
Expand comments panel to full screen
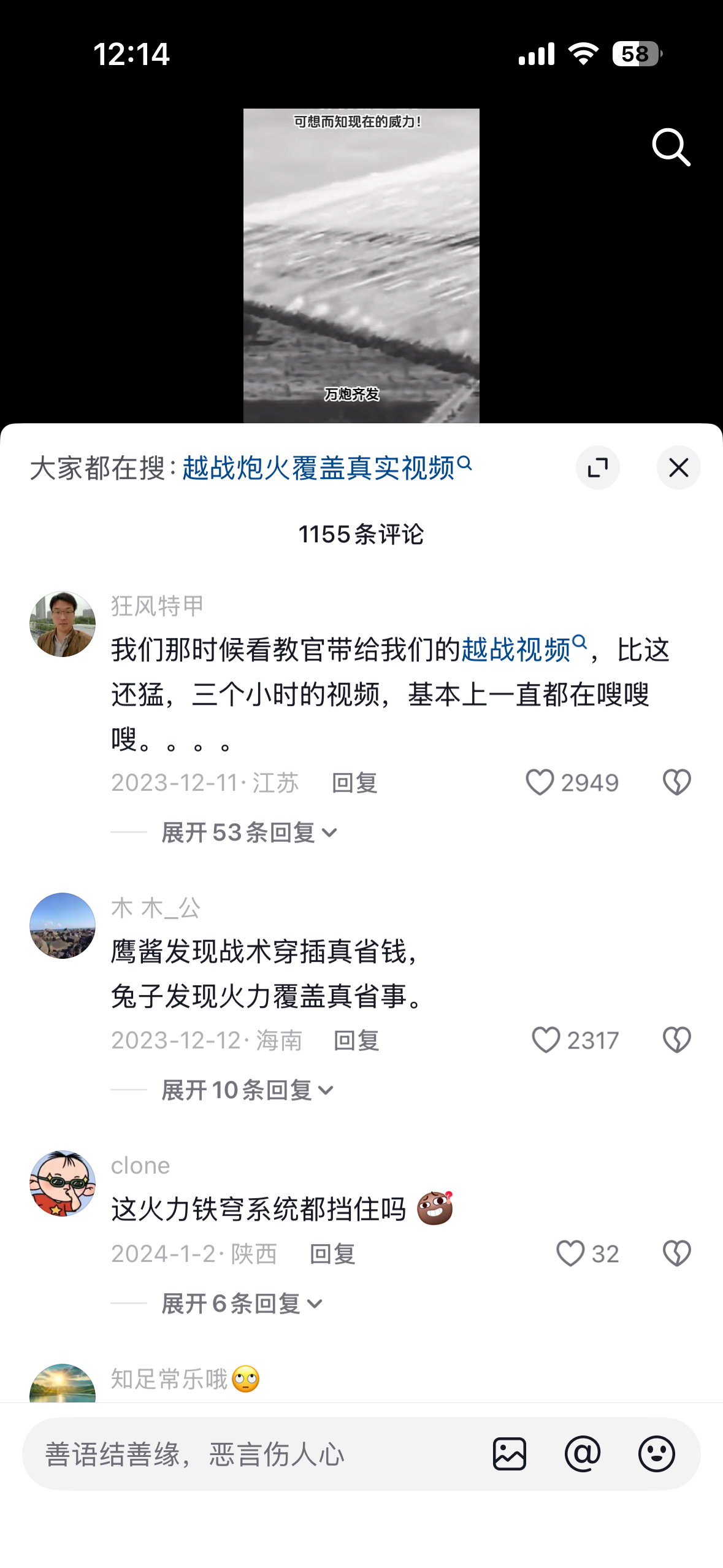click(x=597, y=468)
